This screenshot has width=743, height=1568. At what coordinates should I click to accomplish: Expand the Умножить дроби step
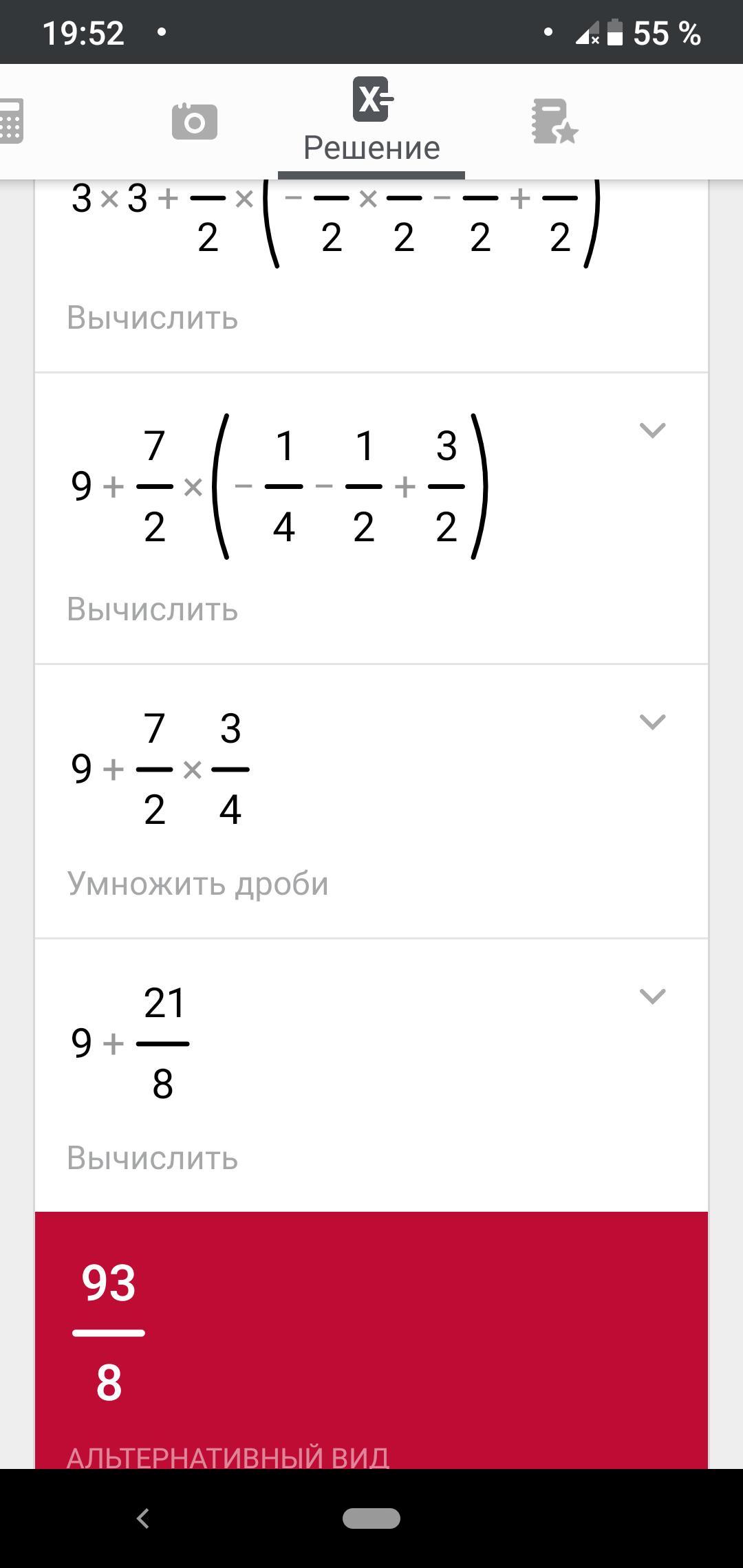pyautogui.click(x=652, y=722)
